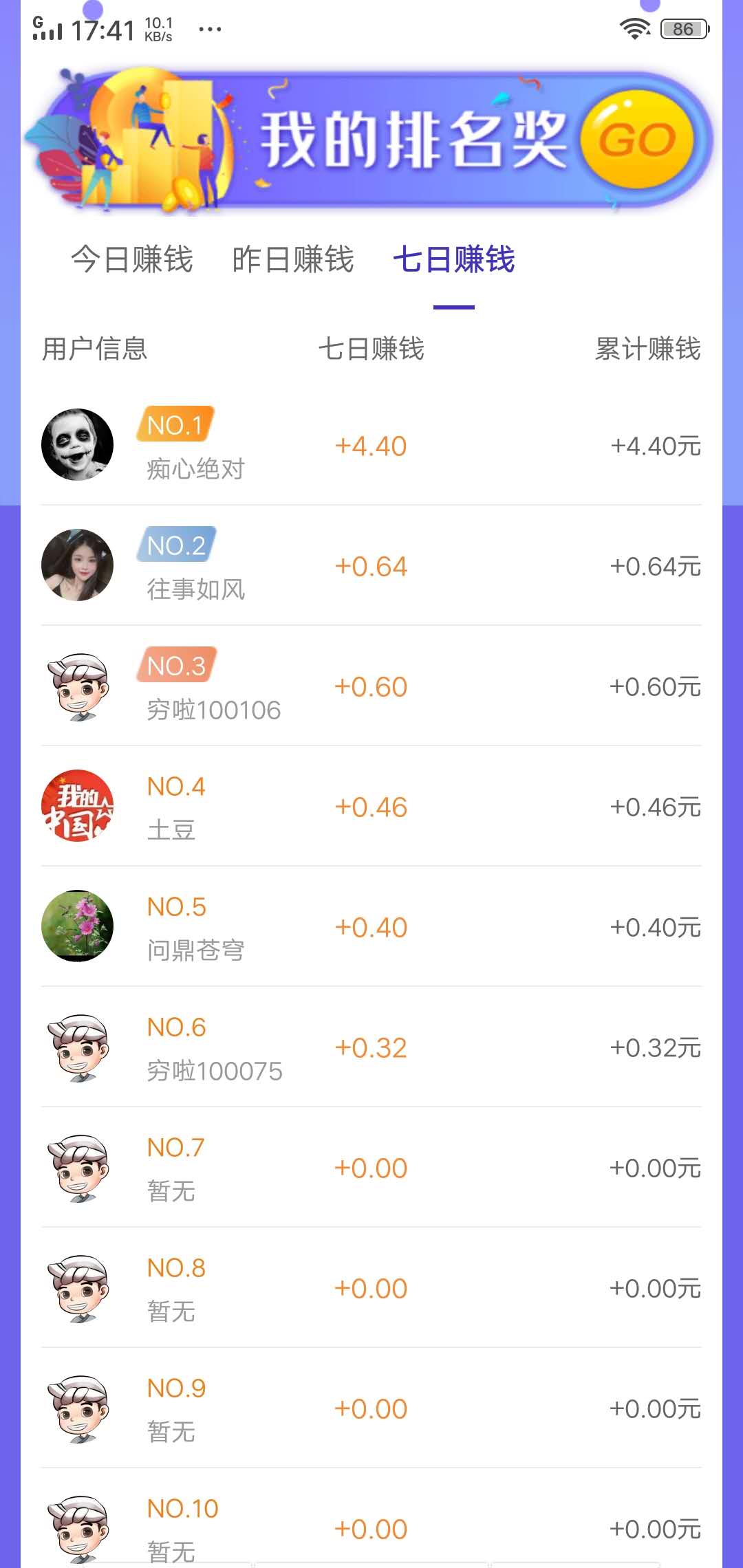Click the NO.10 placeholder avatar
The width and height of the screenshot is (743, 1568).
click(78, 1528)
